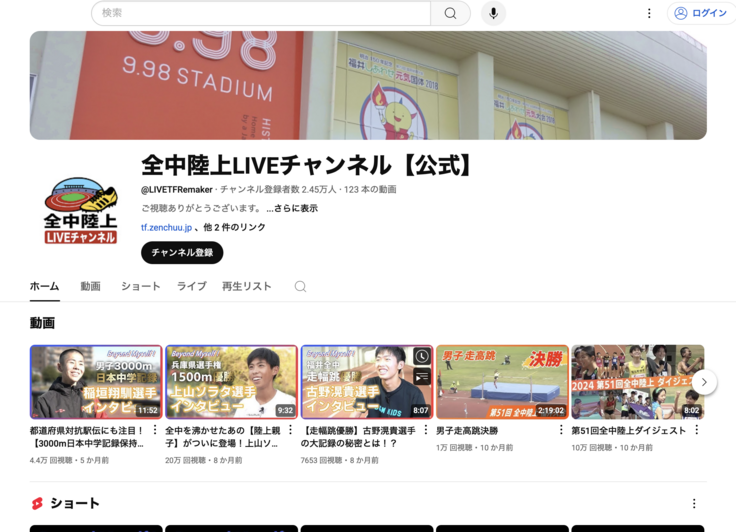Subscribe with the チャンネル登録 button
This screenshot has width=736, height=532.
click(x=182, y=253)
